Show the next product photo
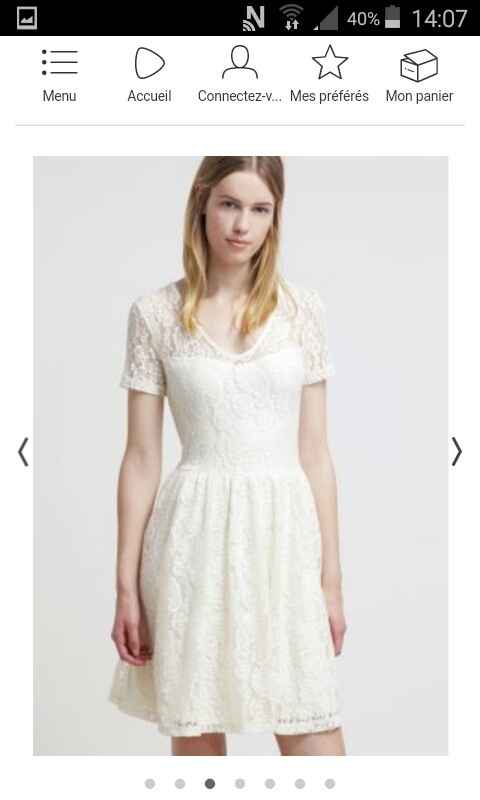The height and width of the screenshot is (800, 480). pos(457,452)
